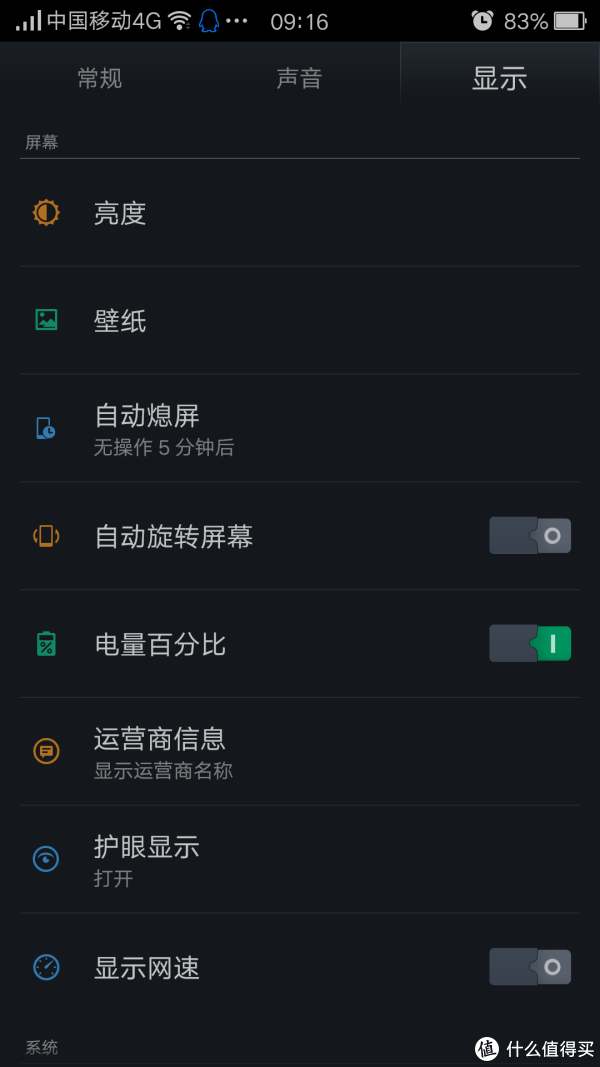This screenshot has width=600, height=1067.
Task: Open the 壁纸 wallpaper setting
Action: tap(300, 321)
